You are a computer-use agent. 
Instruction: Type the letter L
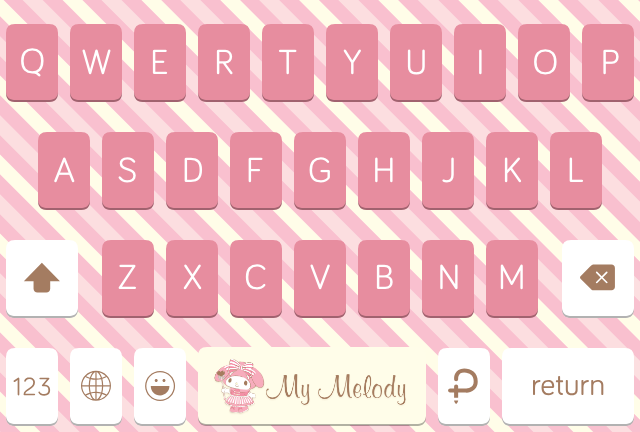[576, 170]
